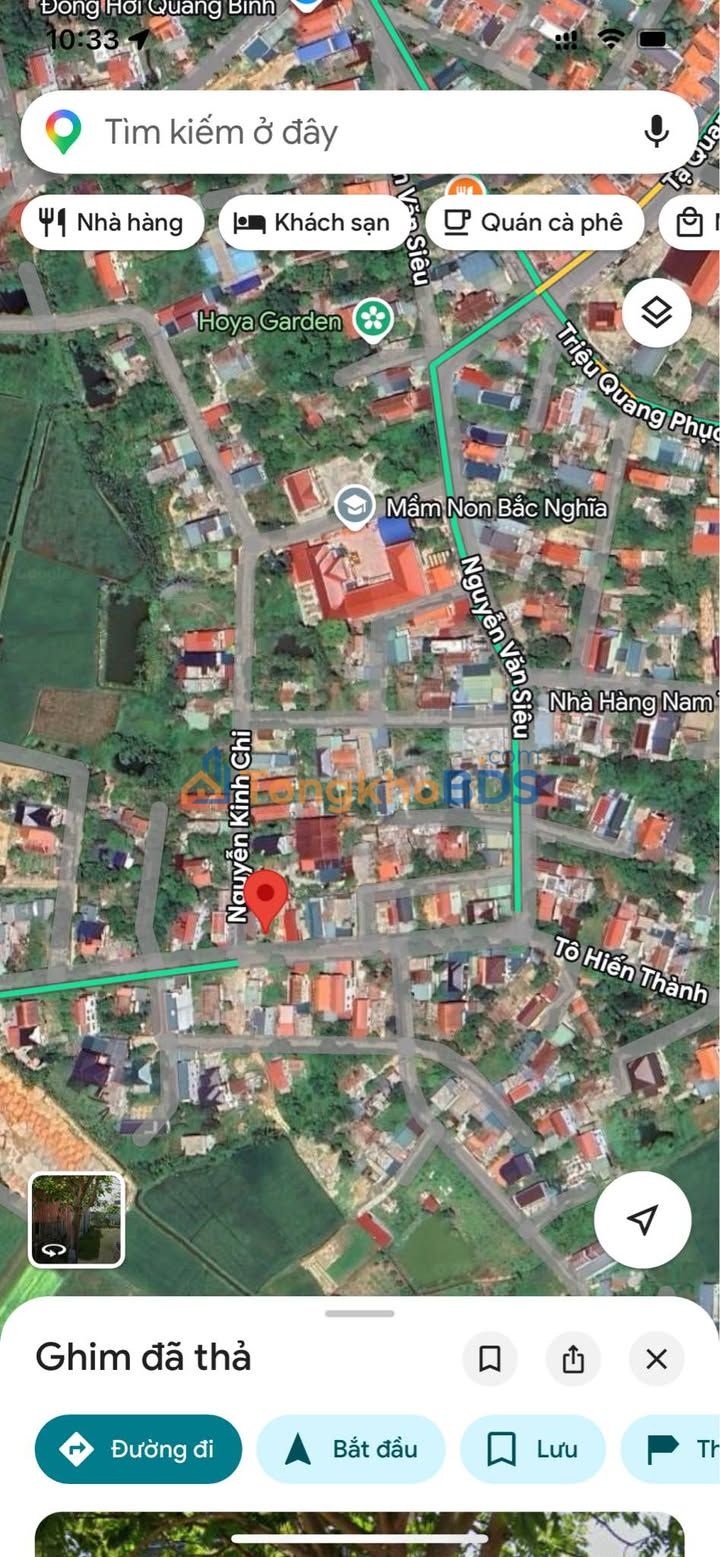The height and width of the screenshot is (1557, 720).
Task: Open the "Tìm kiếm ở đây" search box
Action: click(330, 132)
